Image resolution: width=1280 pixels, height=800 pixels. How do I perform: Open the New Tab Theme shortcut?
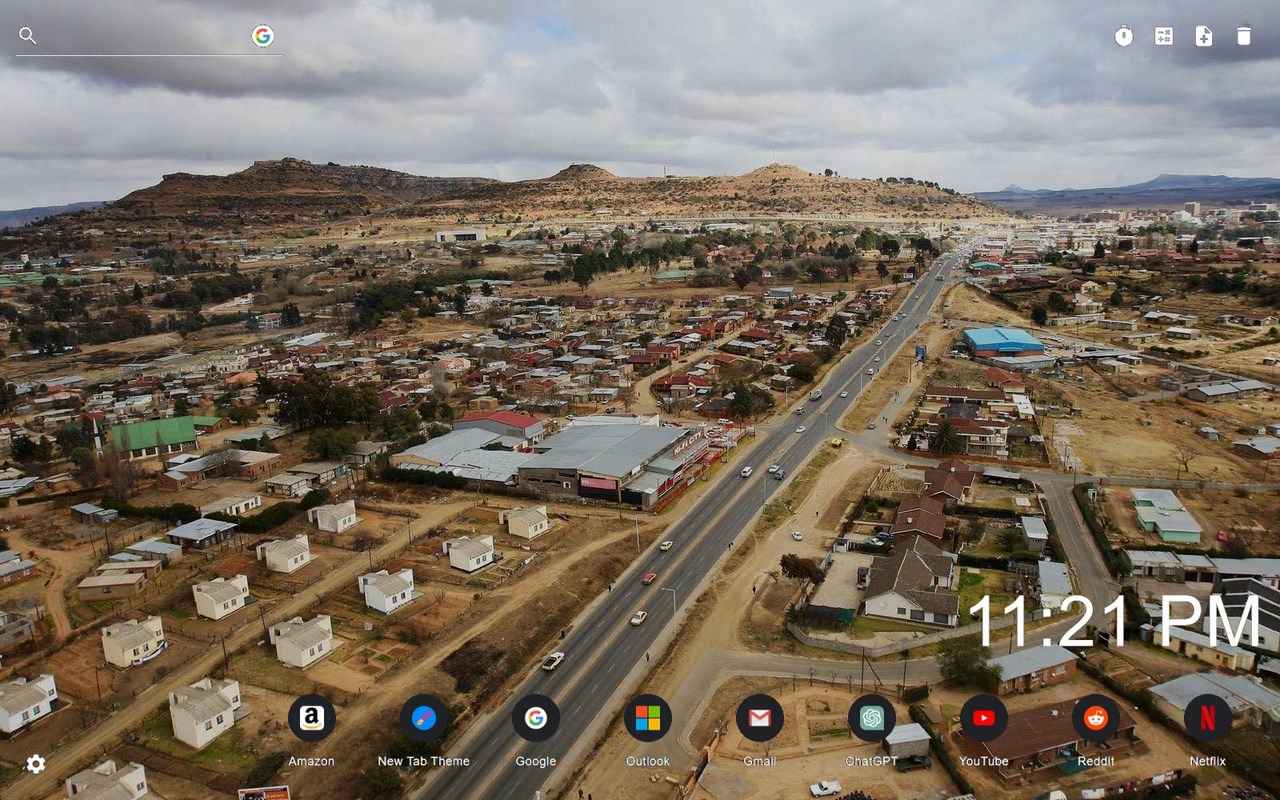pyautogui.click(x=424, y=718)
